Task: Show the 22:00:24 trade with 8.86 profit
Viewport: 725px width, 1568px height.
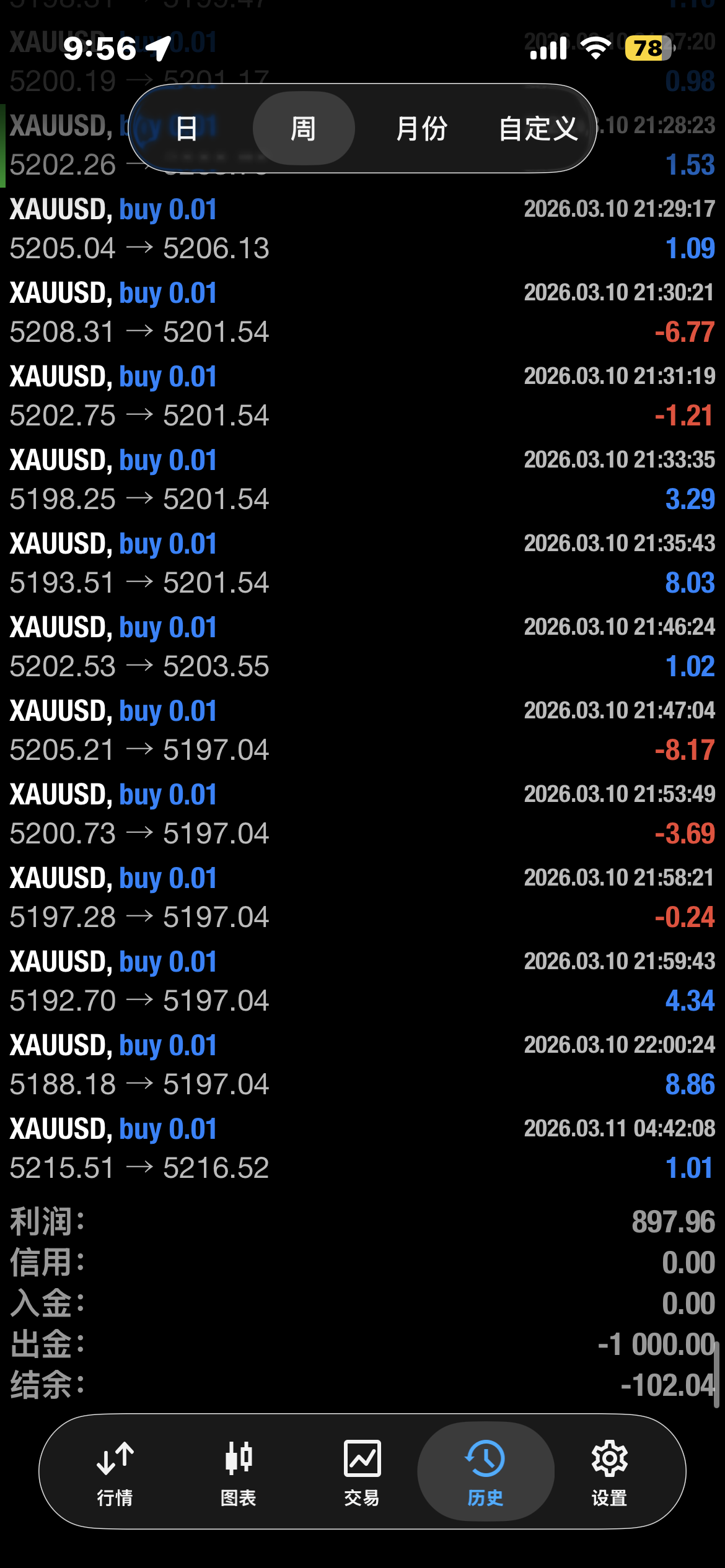Action: 362,1065
